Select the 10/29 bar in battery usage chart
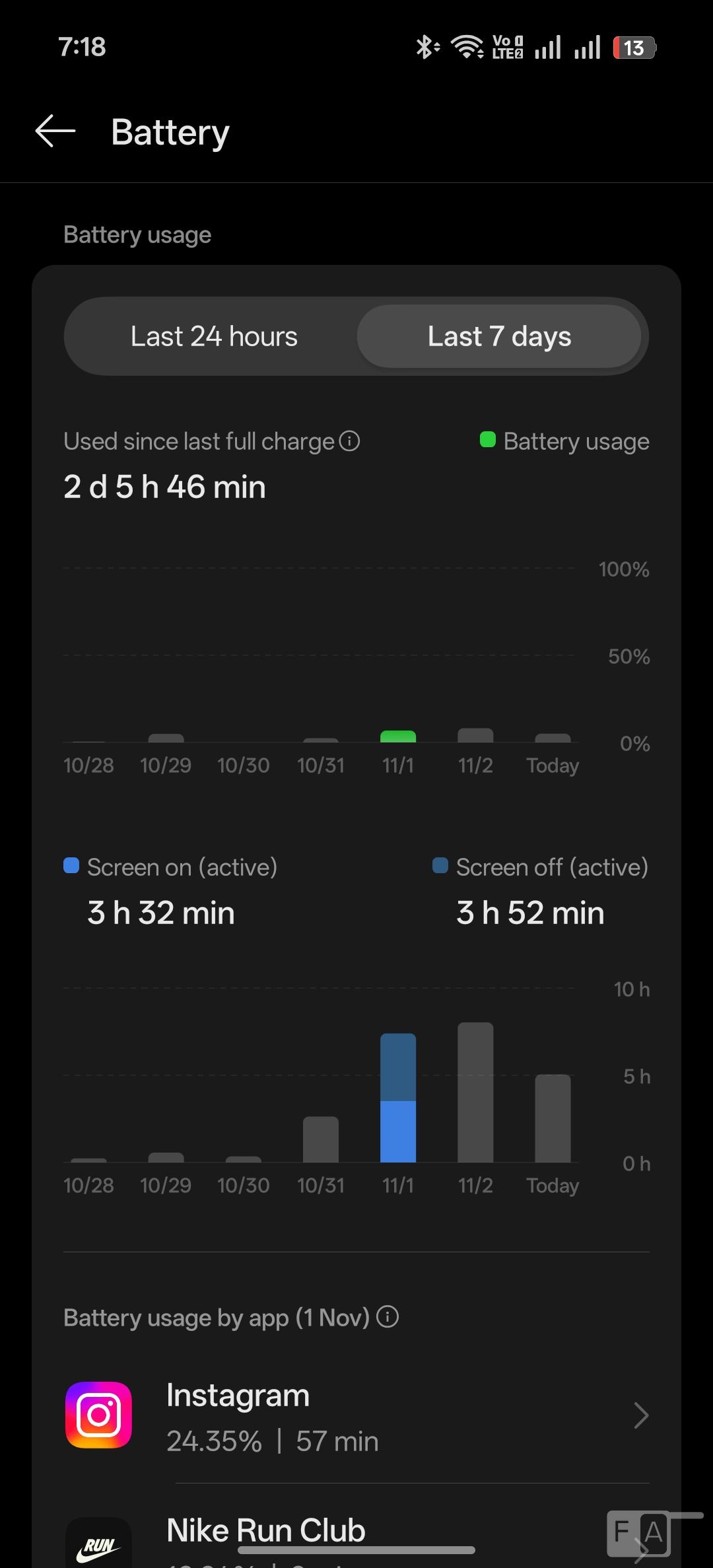The image size is (713, 1568). coord(166,738)
